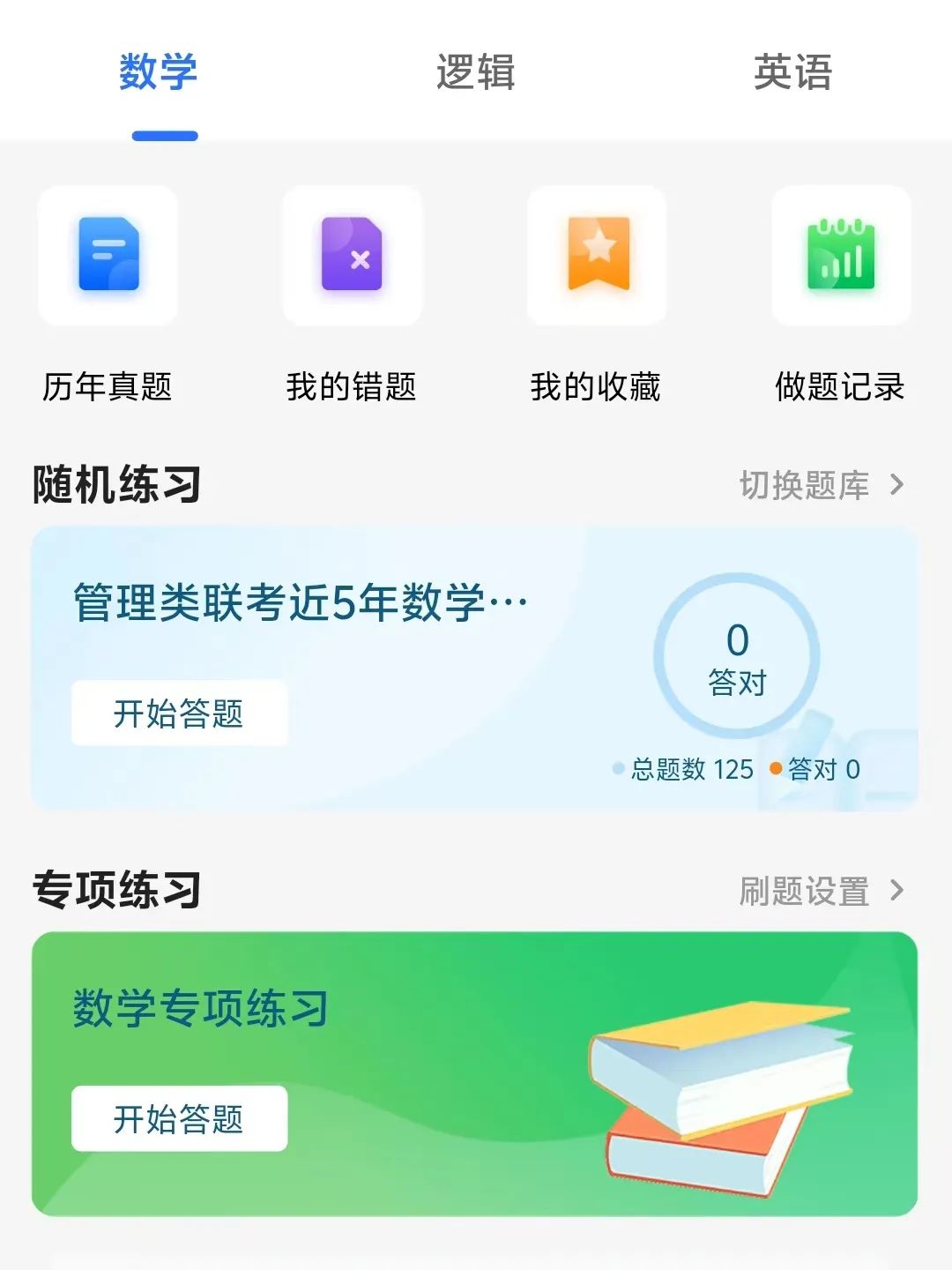The image size is (952, 1270).
Task: Start answering 数学专项练习
Action: coord(179,1118)
